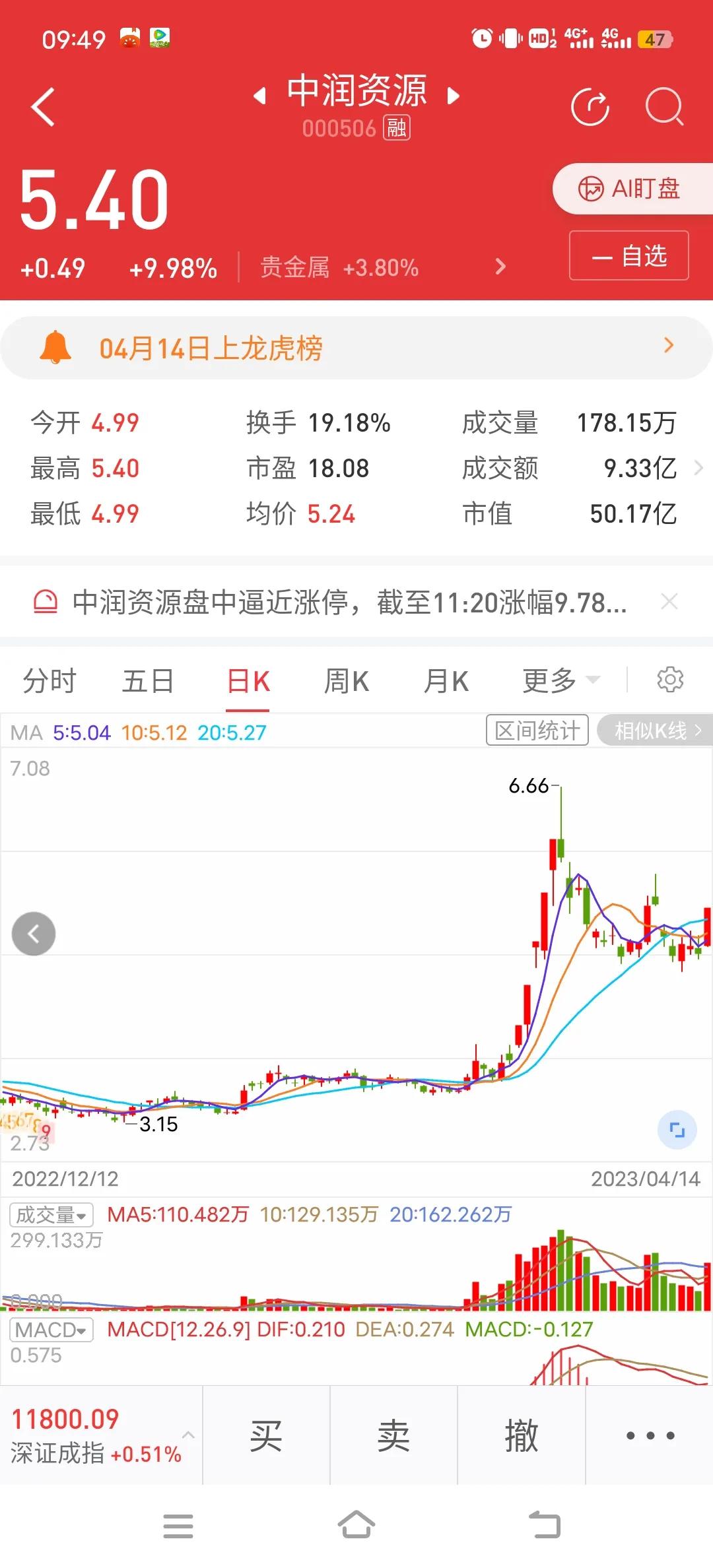The width and height of the screenshot is (713, 1568).
Task: Open the 贵金属 sector link
Action: click(x=294, y=268)
